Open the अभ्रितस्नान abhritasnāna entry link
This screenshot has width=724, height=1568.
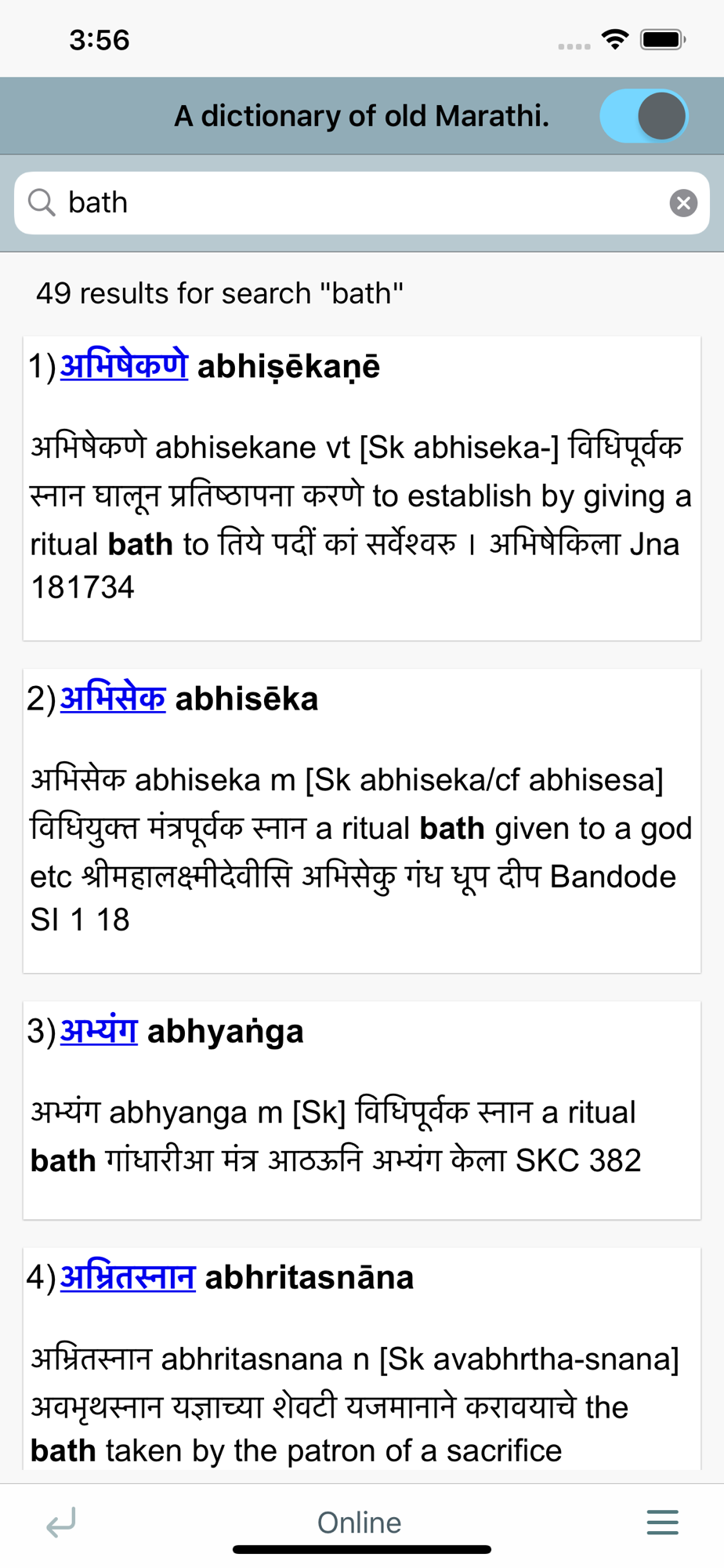[128, 1277]
